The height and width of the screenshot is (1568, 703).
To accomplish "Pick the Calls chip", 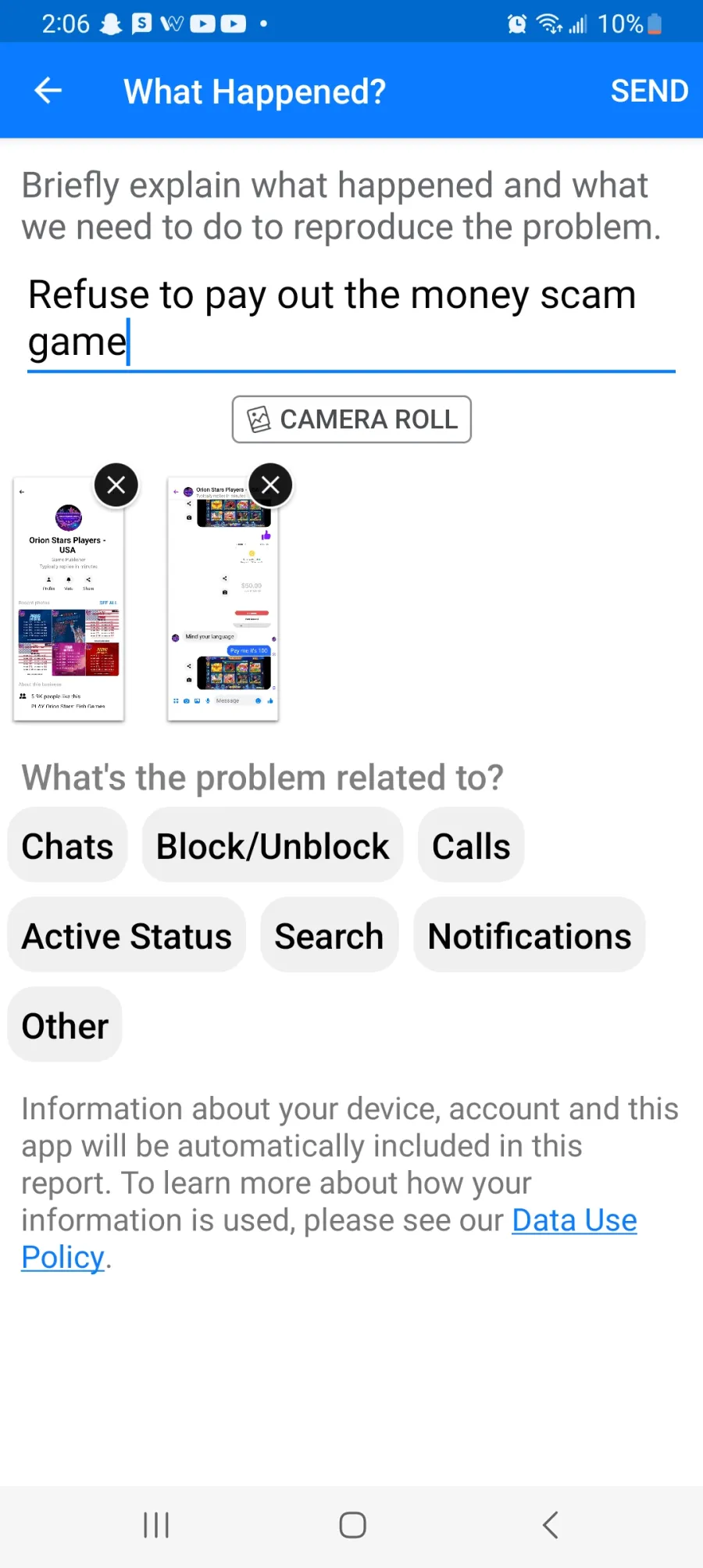I will tap(471, 846).
